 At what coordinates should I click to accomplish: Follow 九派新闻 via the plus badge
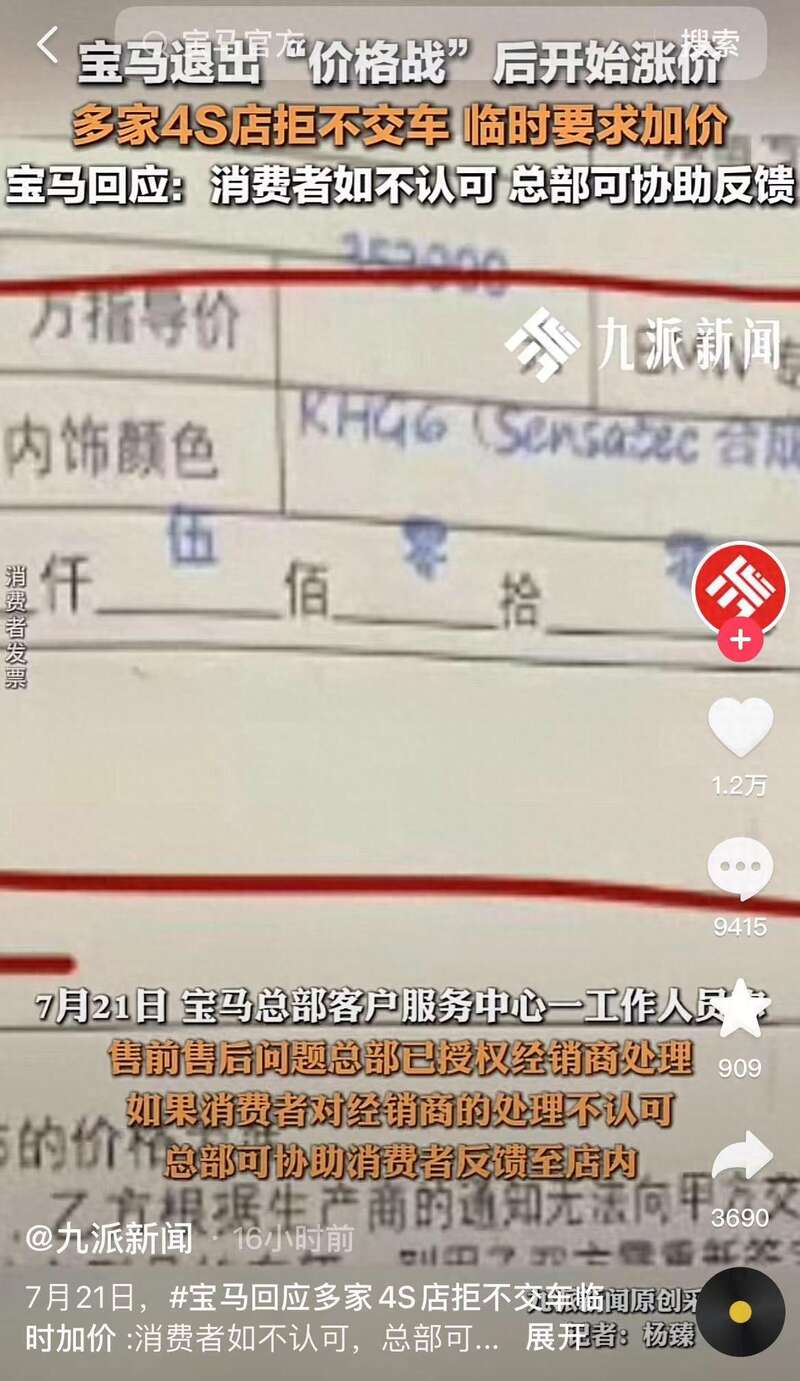tap(741, 640)
